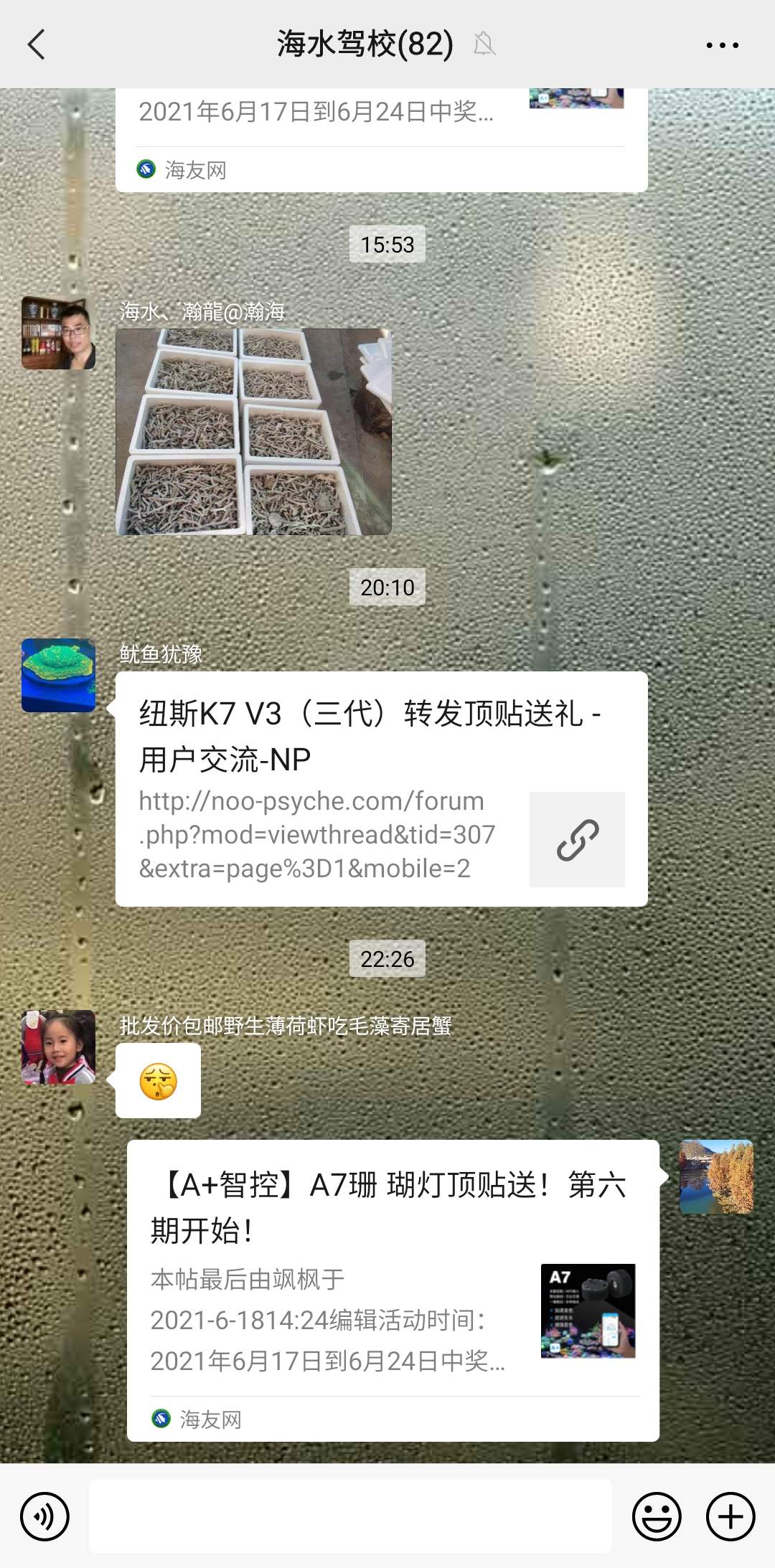Open my own avatar beside the A7 card
Viewport: 775px width, 1568px height.
pos(716,1176)
